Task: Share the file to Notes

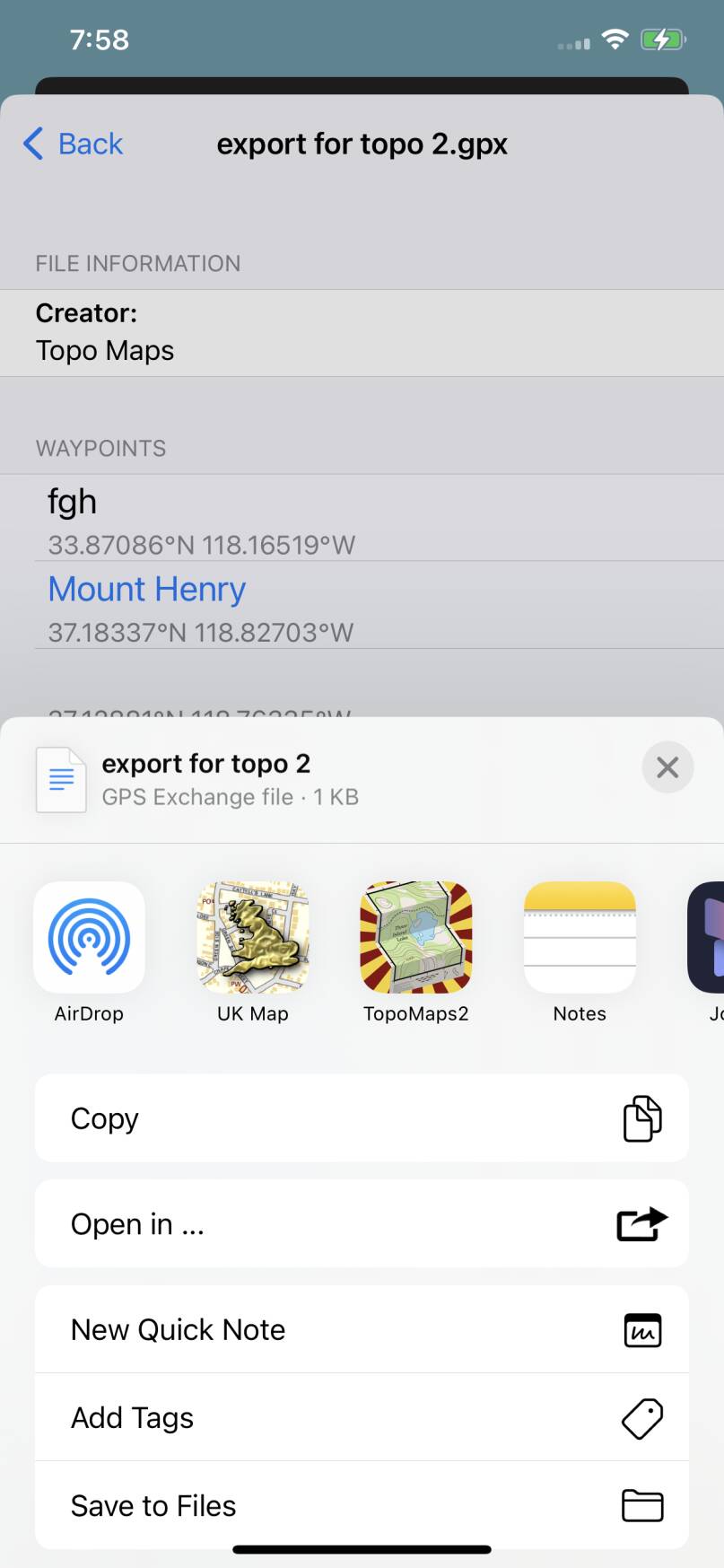Action: click(580, 938)
